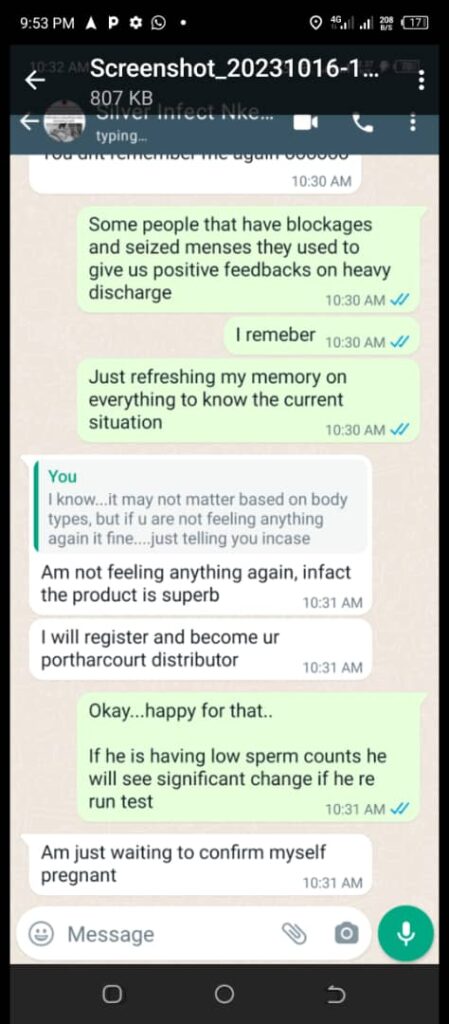Open recent apps from the navigation bar
Screen dimensions: 449x1024
tap(112, 994)
